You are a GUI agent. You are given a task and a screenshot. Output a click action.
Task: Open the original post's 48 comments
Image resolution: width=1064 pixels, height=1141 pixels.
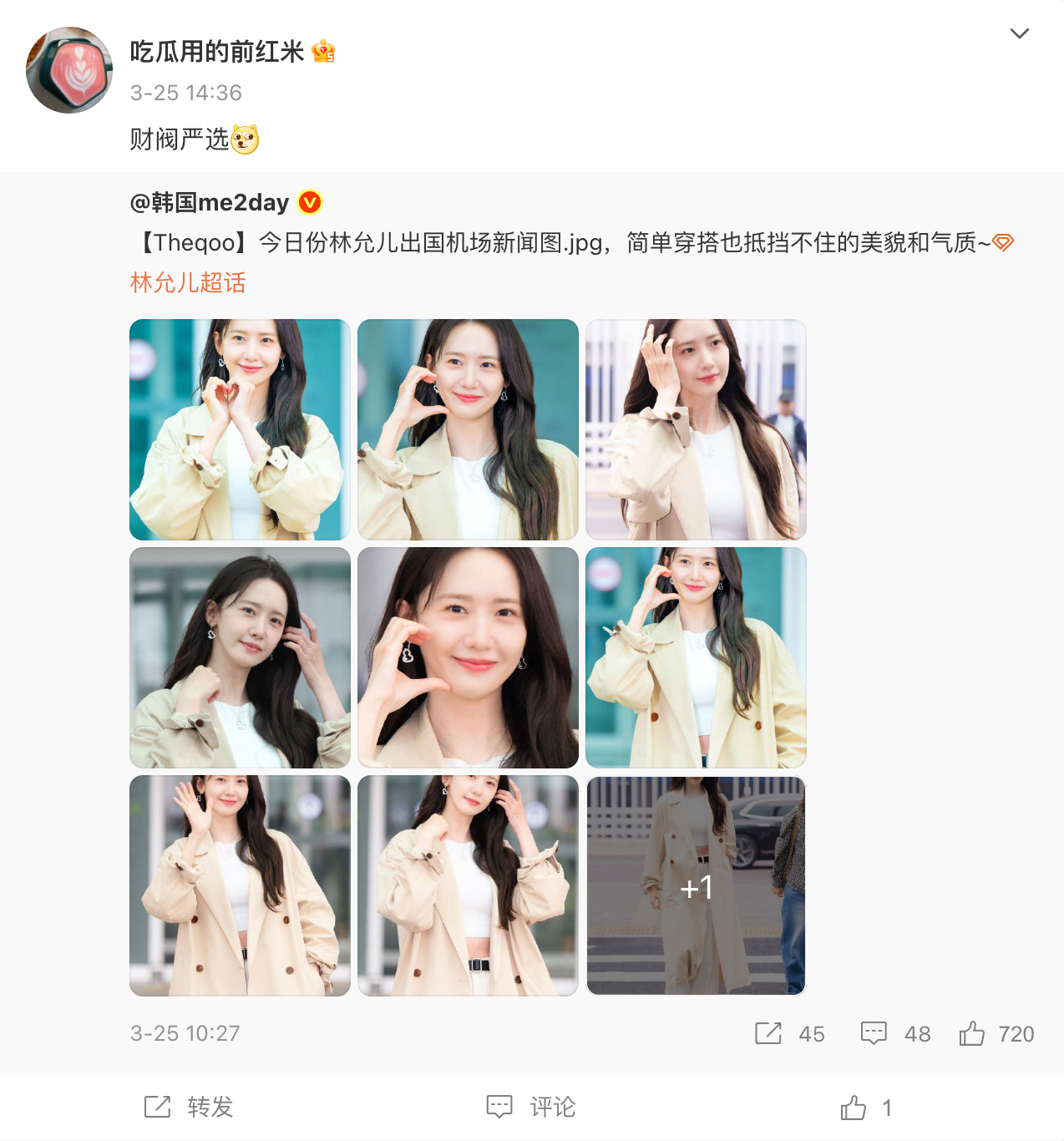pos(895,1033)
